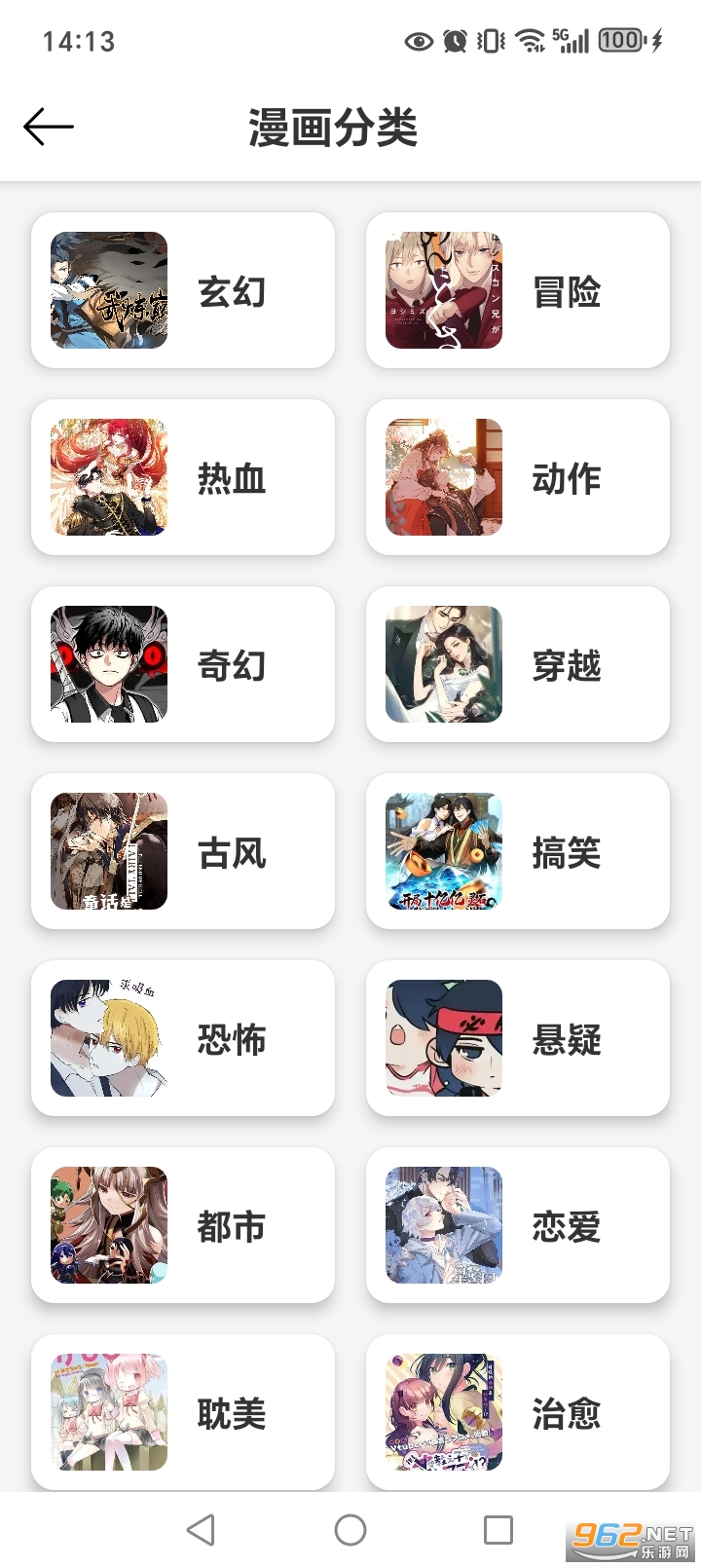Open the 搞笑 category
The height and width of the screenshot is (1568, 701).
click(x=517, y=850)
